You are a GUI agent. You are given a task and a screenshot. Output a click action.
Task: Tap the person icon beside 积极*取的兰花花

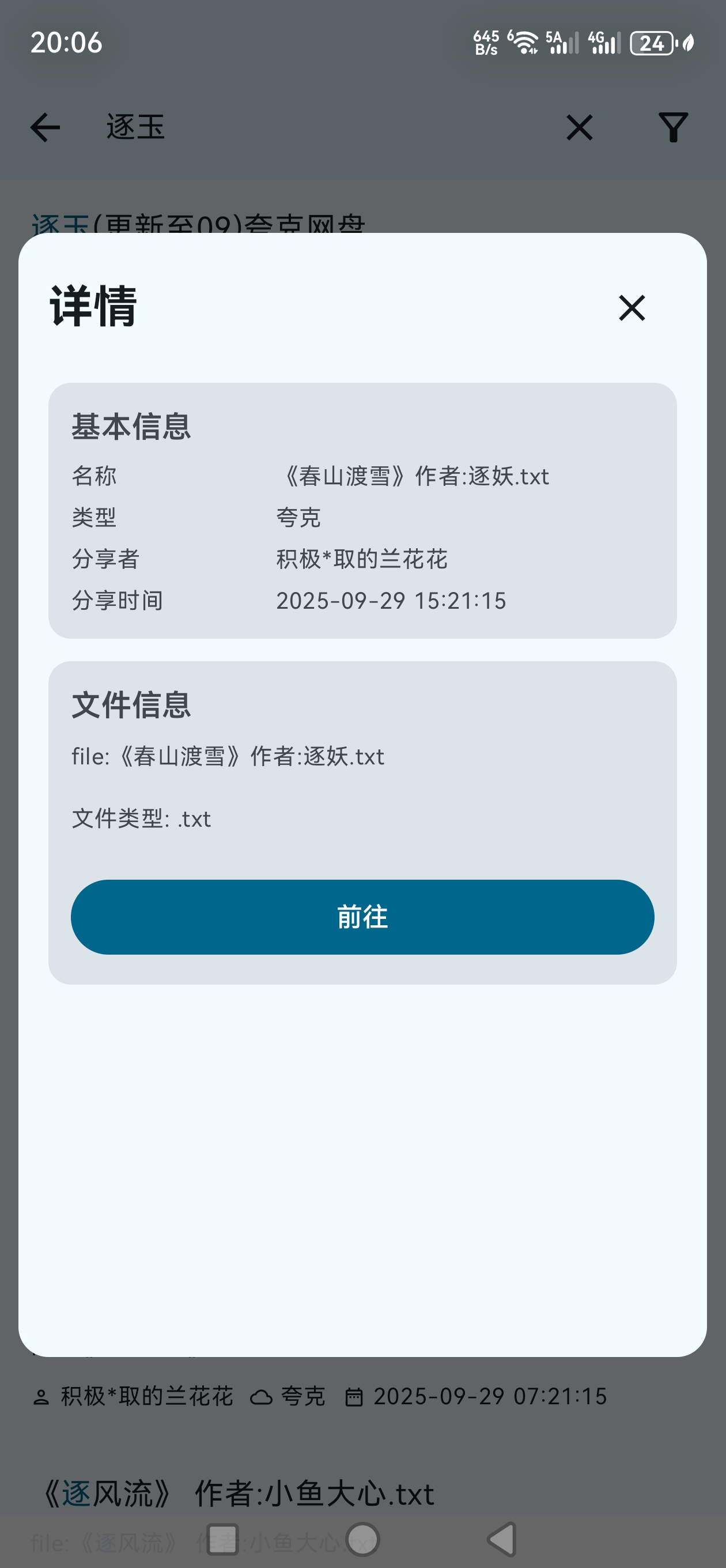pos(41,1397)
